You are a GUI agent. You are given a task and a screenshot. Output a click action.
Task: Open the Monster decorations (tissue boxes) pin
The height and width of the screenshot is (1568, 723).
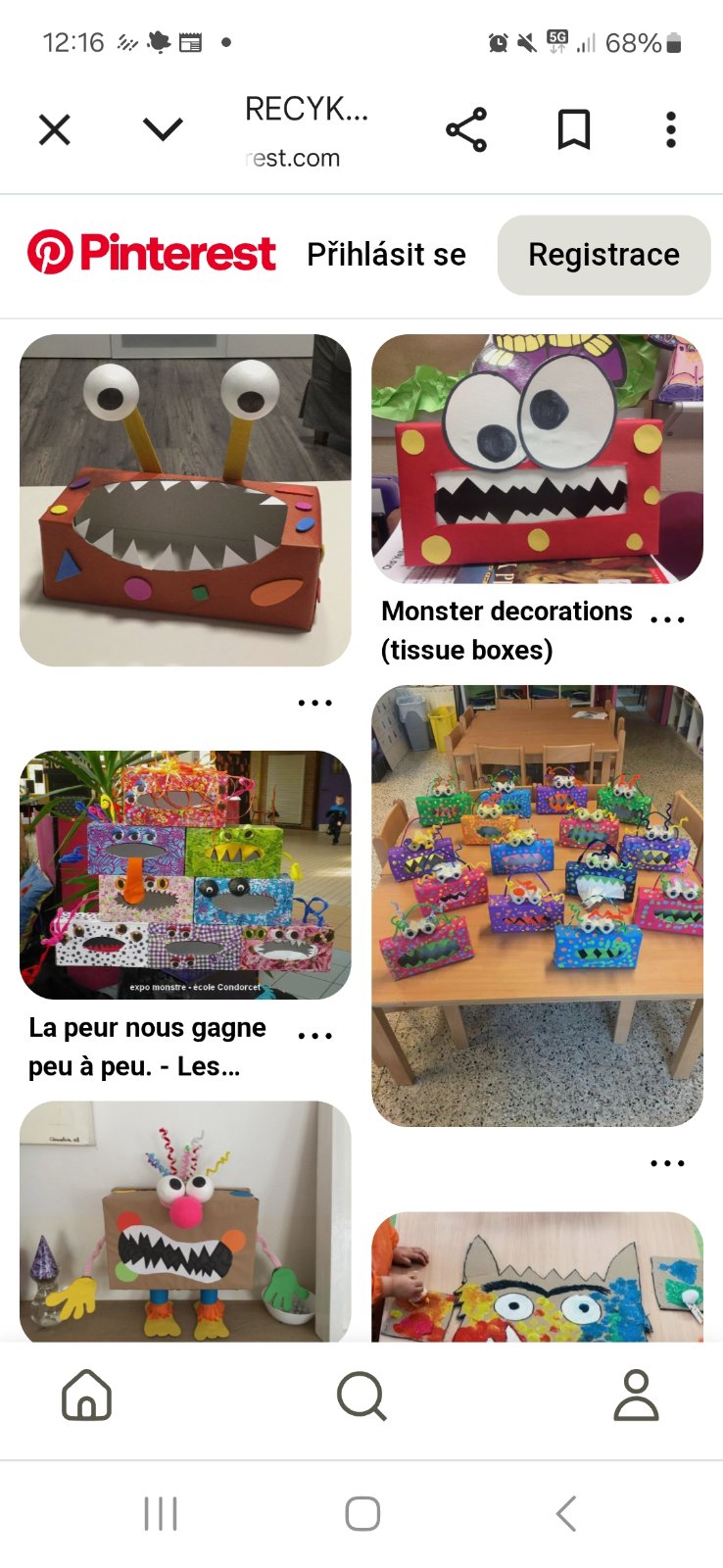point(537,459)
